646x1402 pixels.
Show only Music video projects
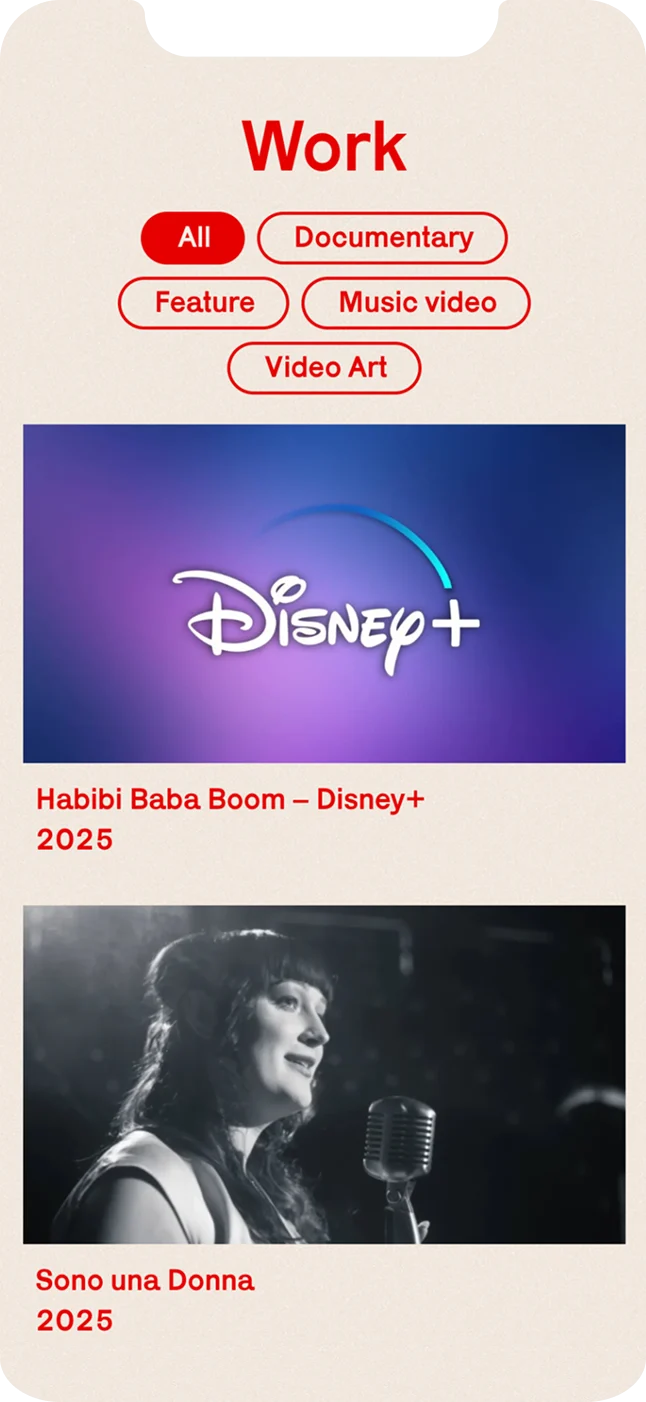click(x=416, y=302)
